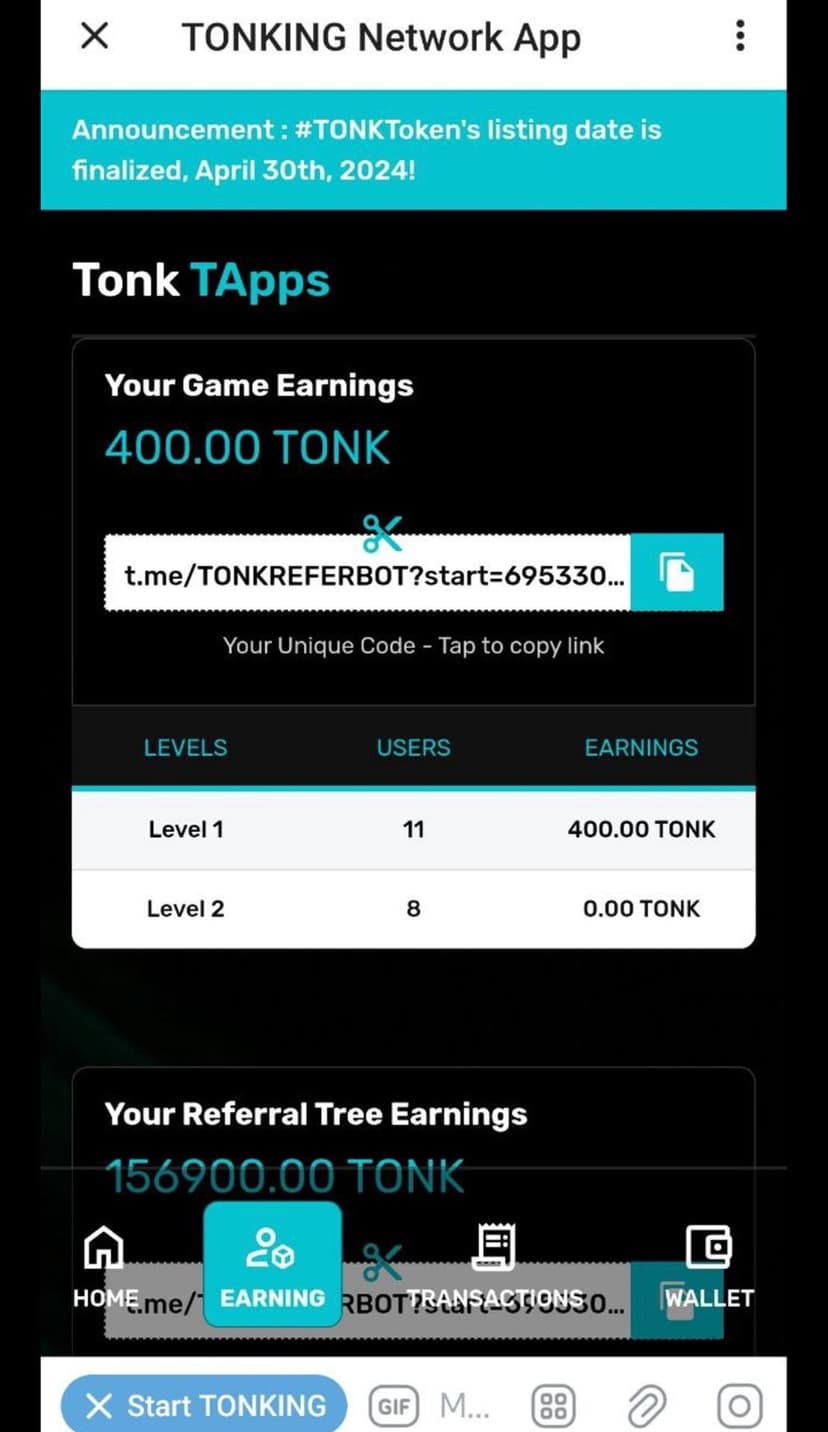Viewport: 828px width, 1432px height.
Task: Close the TONKING Network App
Action: [x=94, y=38]
